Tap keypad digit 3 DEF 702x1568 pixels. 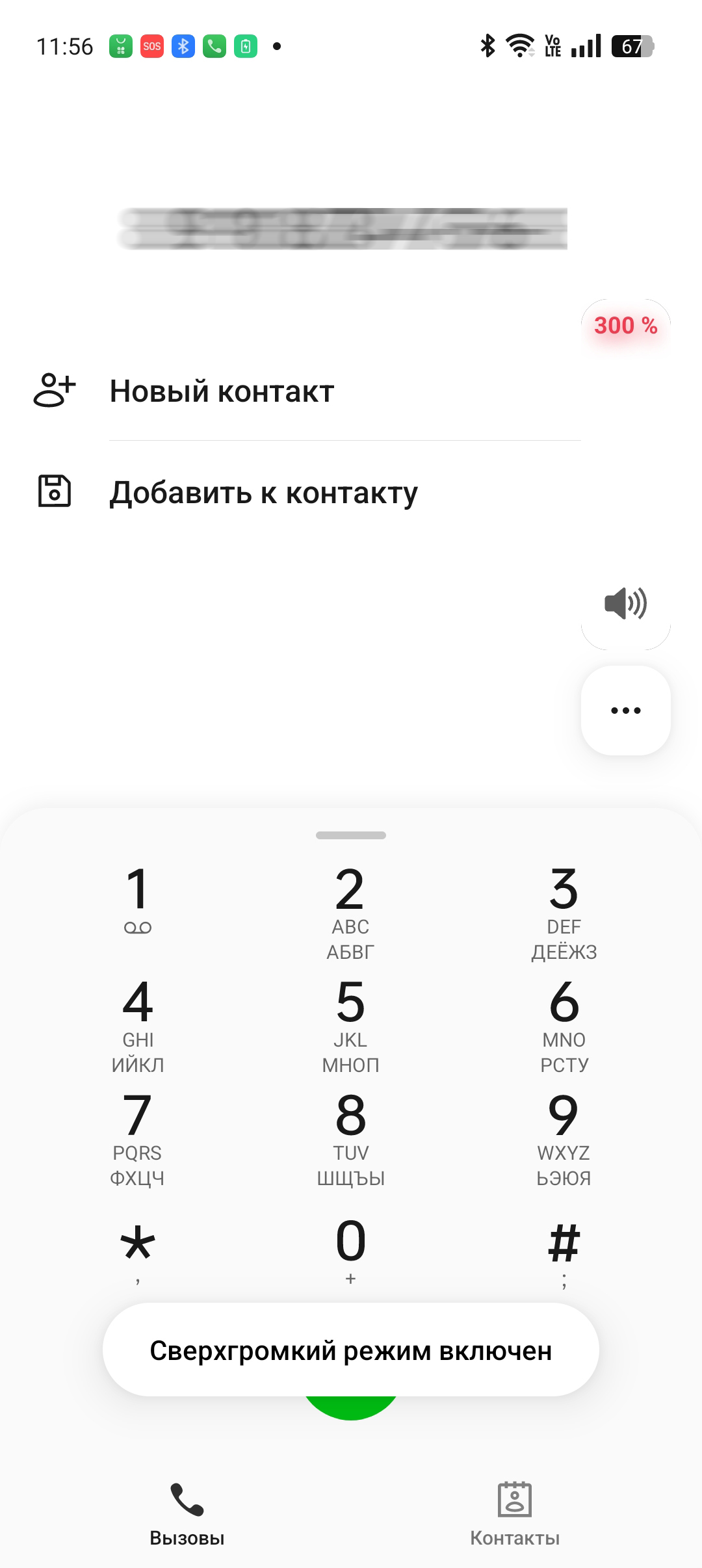click(564, 910)
